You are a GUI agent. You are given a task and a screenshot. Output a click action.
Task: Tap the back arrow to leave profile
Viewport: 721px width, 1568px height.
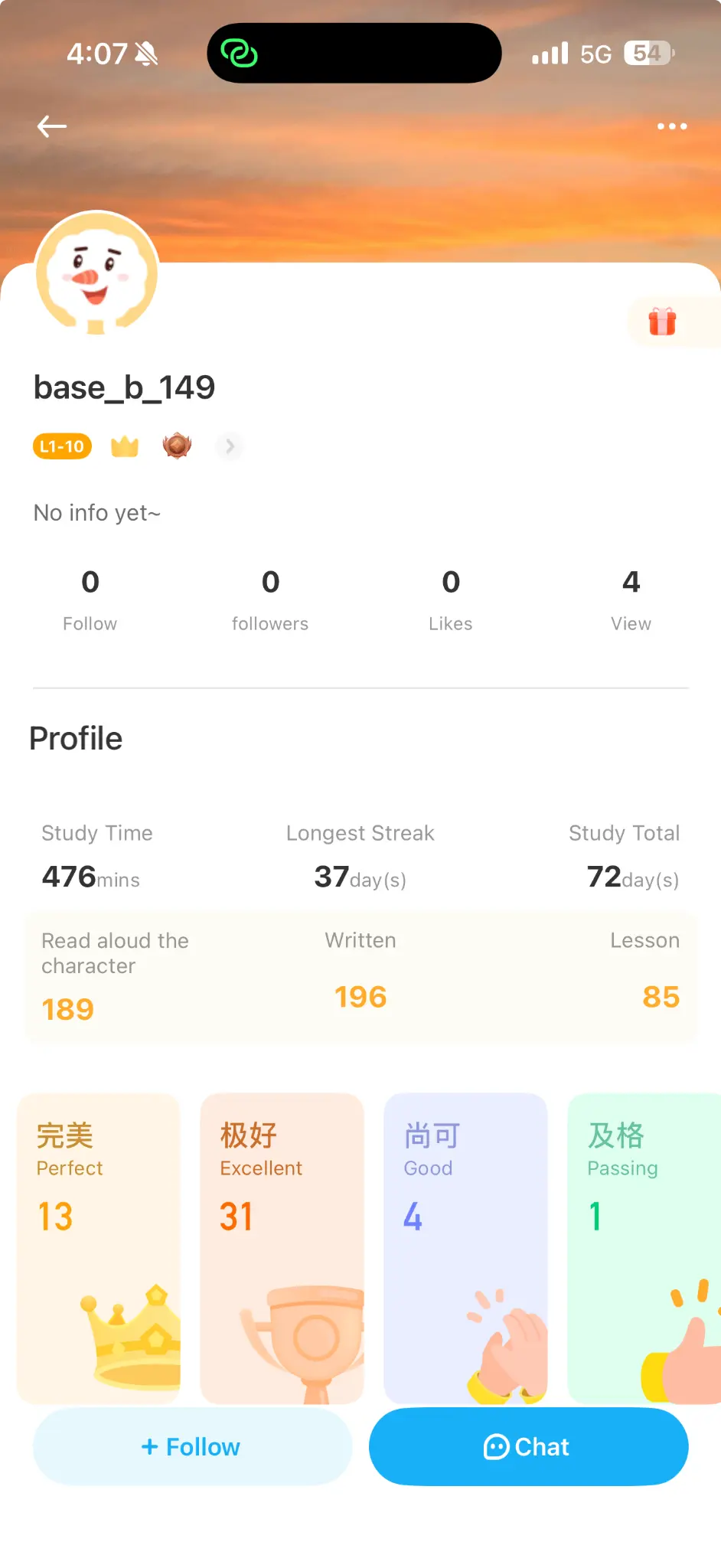point(51,126)
